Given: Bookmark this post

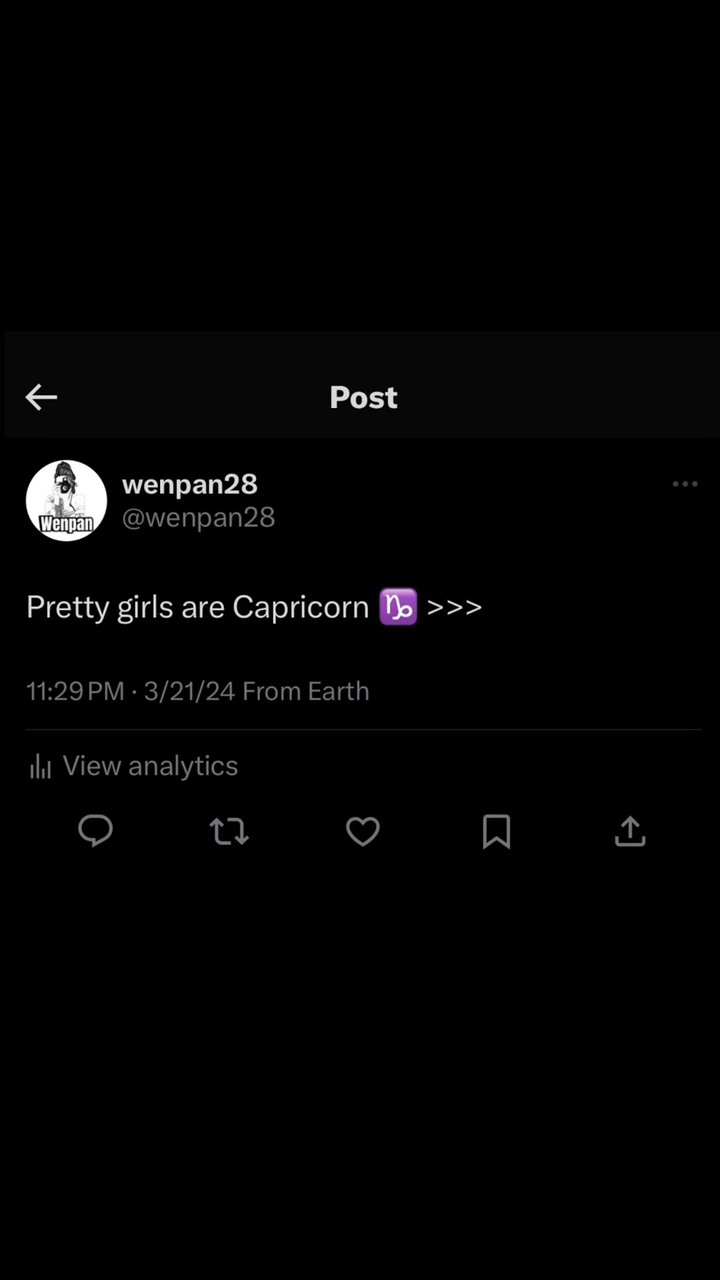Looking at the screenshot, I should coord(496,831).
